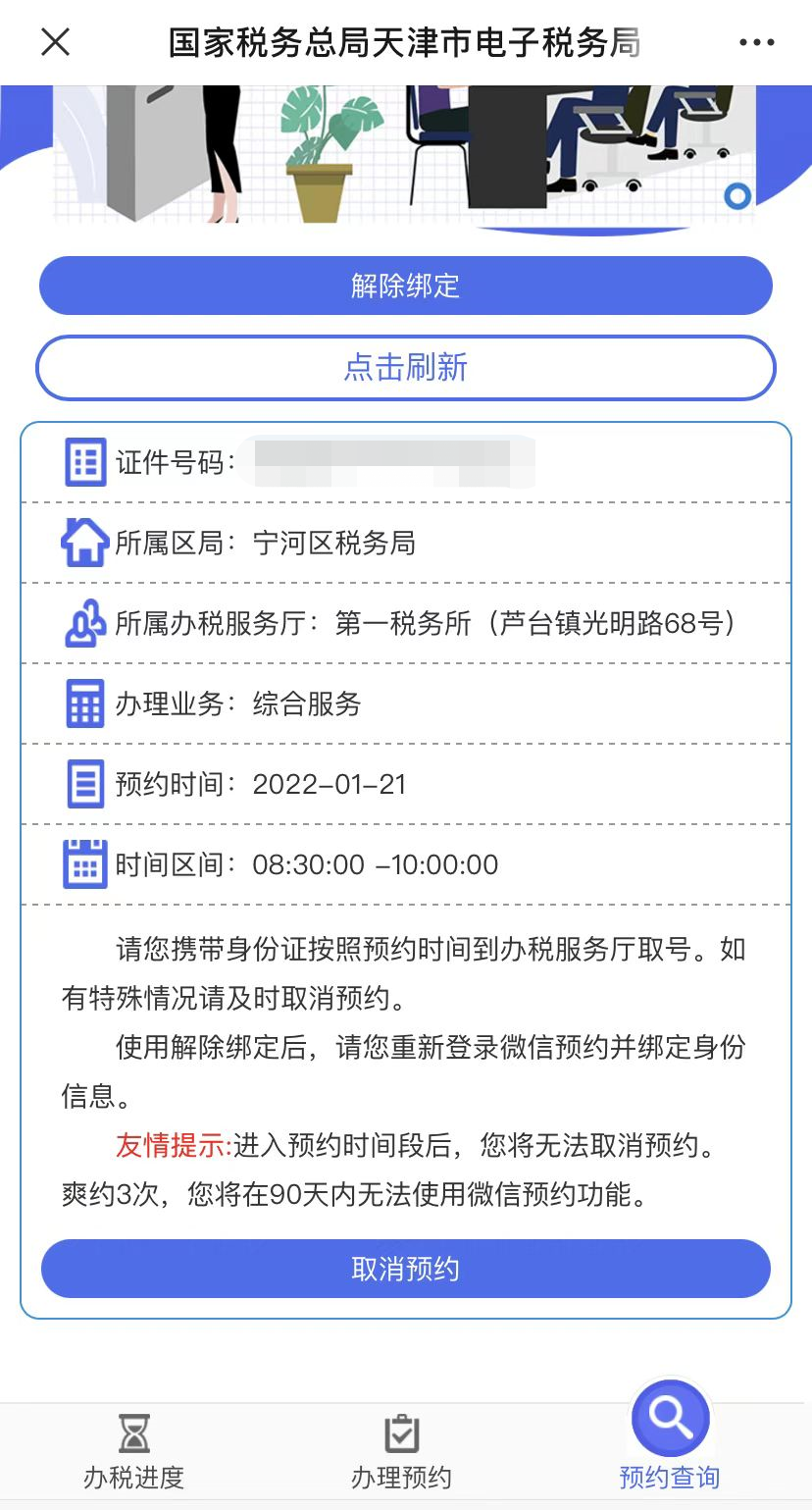
Task: Open the 办理预约 tab
Action: tap(401, 1452)
